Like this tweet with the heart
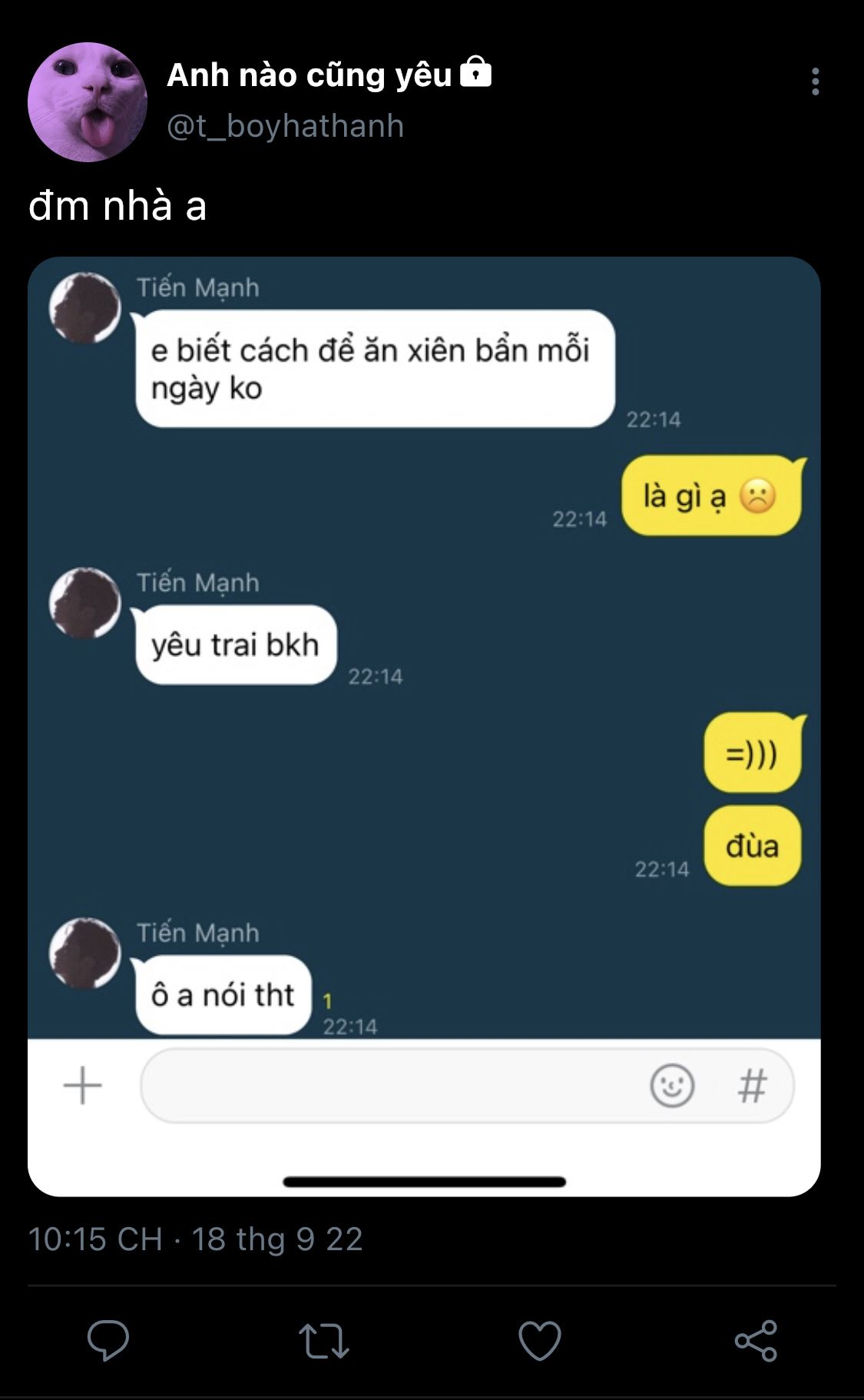Viewport: 864px width, 1400px height. click(x=539, y=1340)
